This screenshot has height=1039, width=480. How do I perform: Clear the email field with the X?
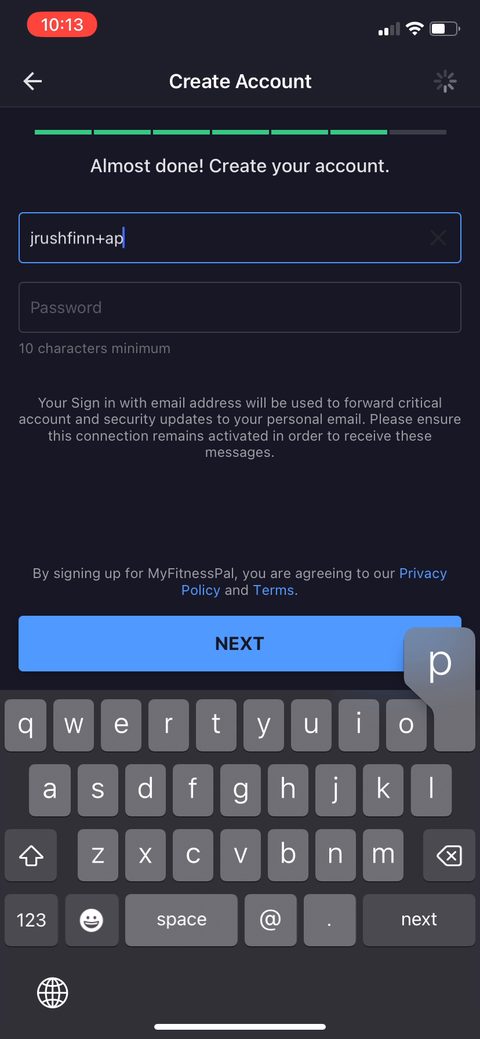tap(438, 238)
